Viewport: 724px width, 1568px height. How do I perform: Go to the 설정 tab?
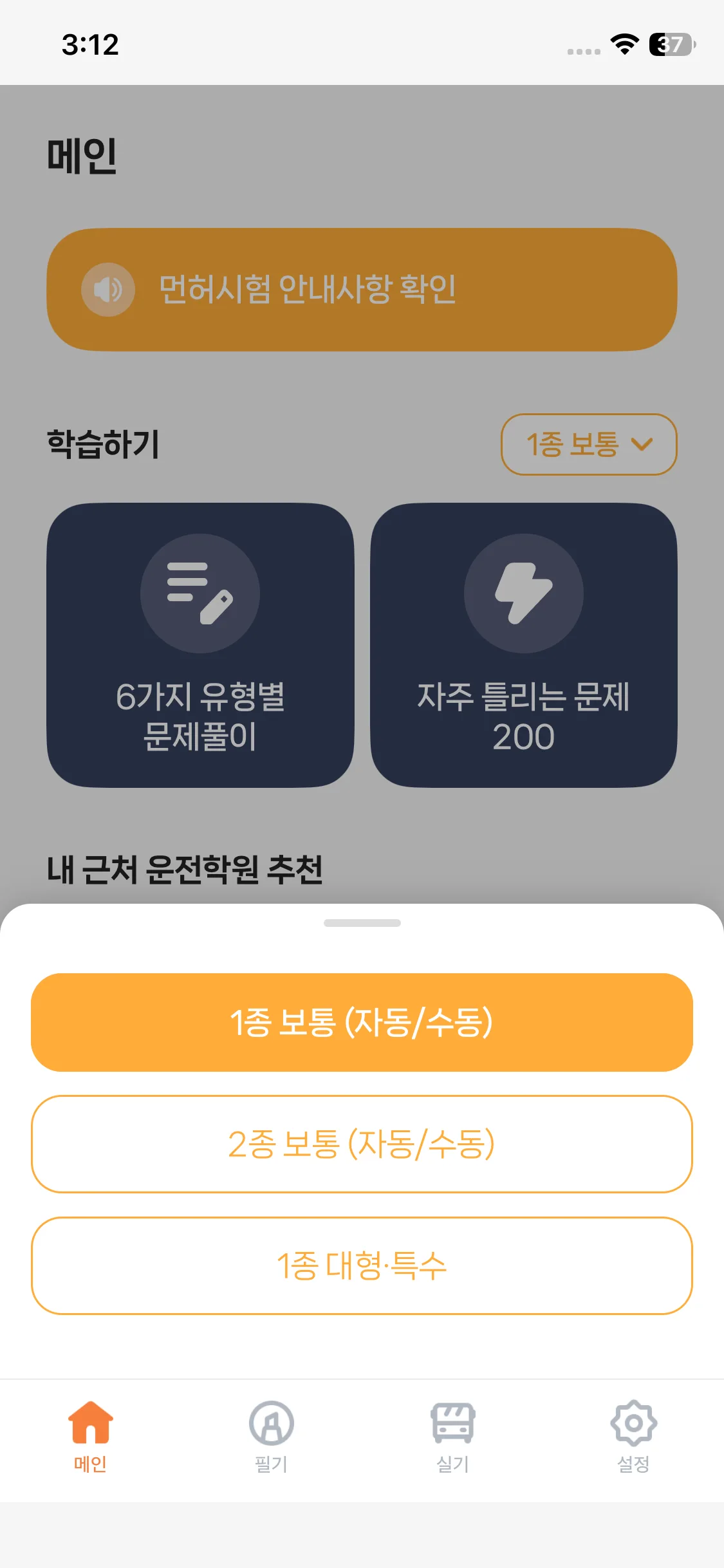click(633, 1435)
